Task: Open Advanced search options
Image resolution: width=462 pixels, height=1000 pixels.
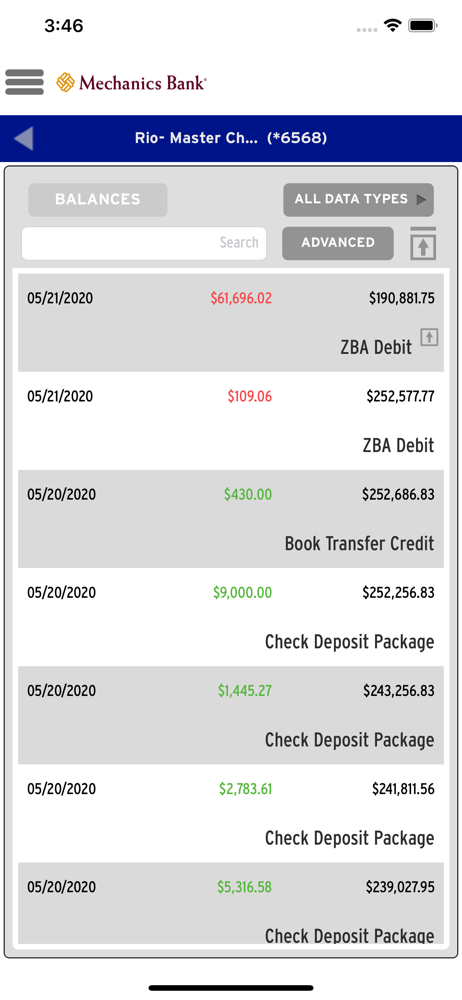Action: click(x=338, y=243)
